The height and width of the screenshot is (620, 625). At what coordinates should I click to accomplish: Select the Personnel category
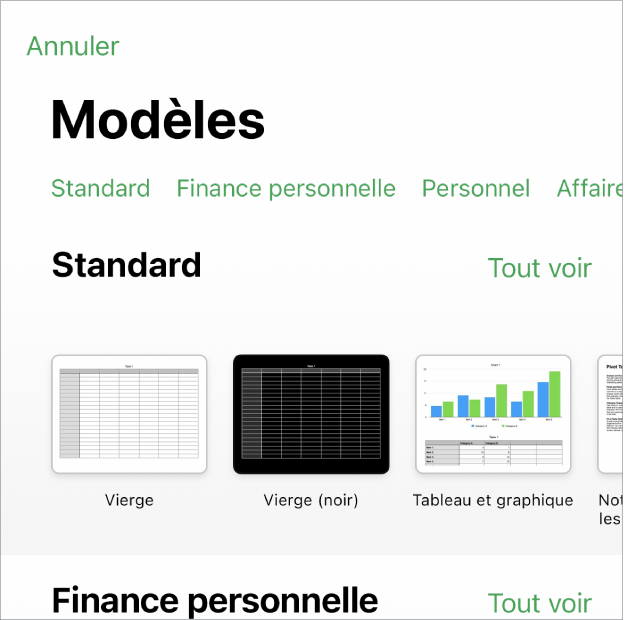pyautogui.click(x=476, y=188)
